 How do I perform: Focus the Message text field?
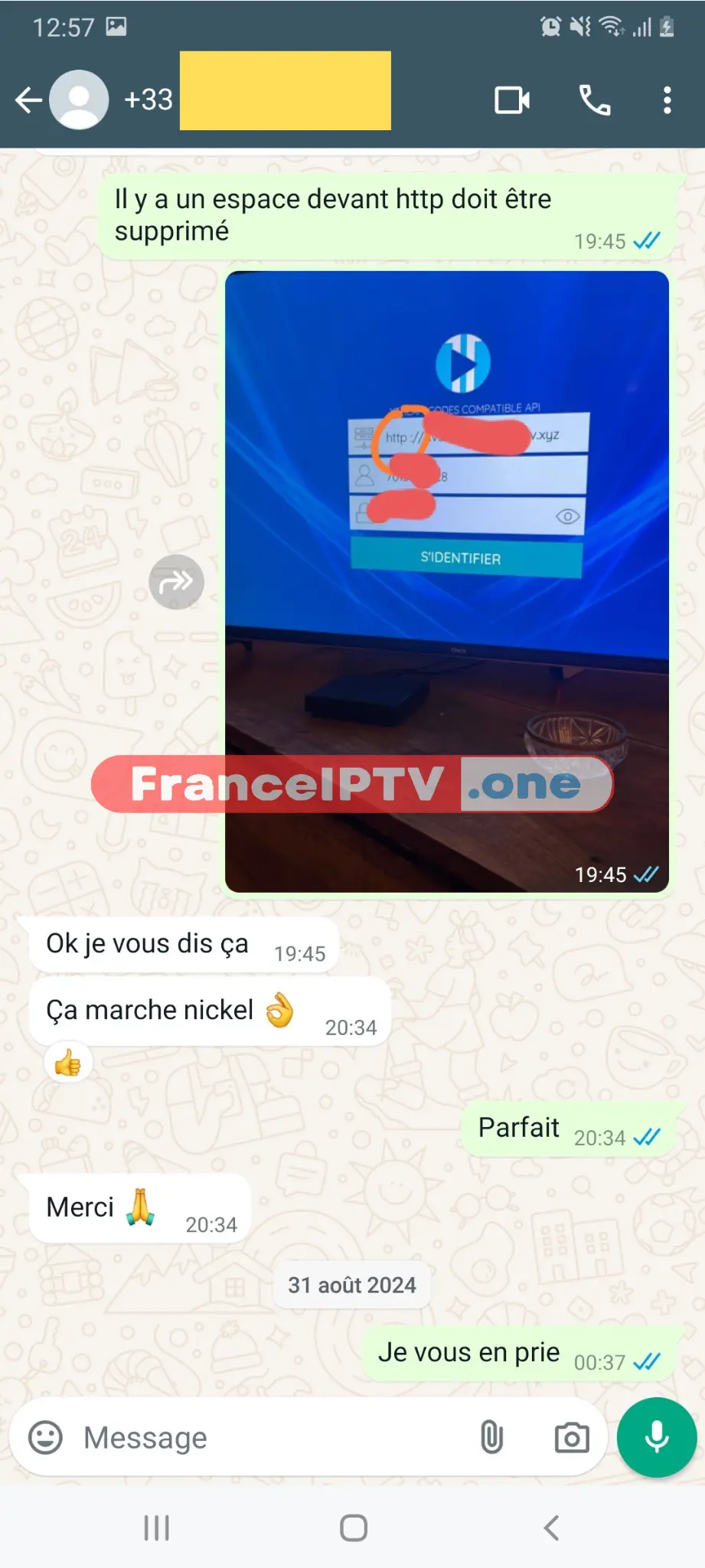click(268, 1437)
